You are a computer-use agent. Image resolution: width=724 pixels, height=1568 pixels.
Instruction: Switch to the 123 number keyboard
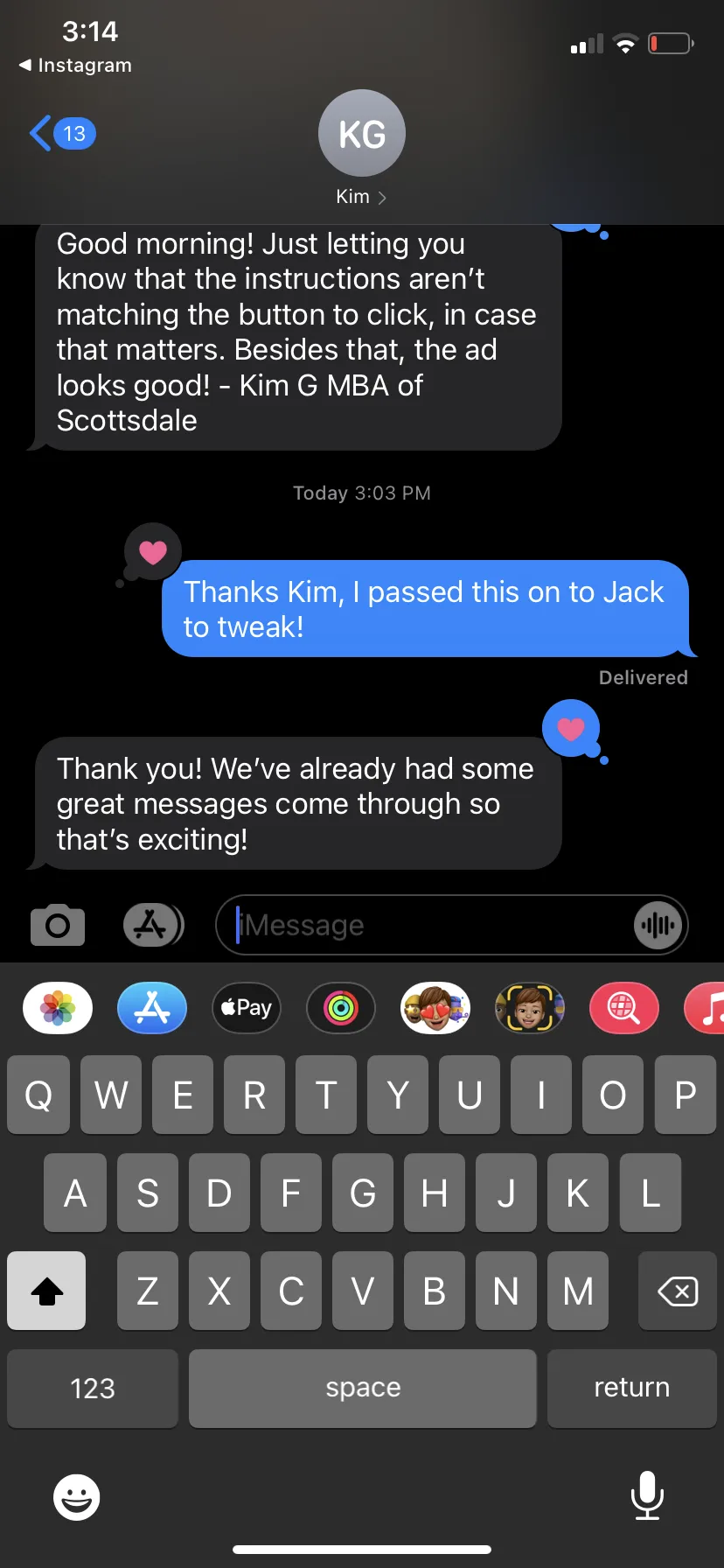[93, 1389]
